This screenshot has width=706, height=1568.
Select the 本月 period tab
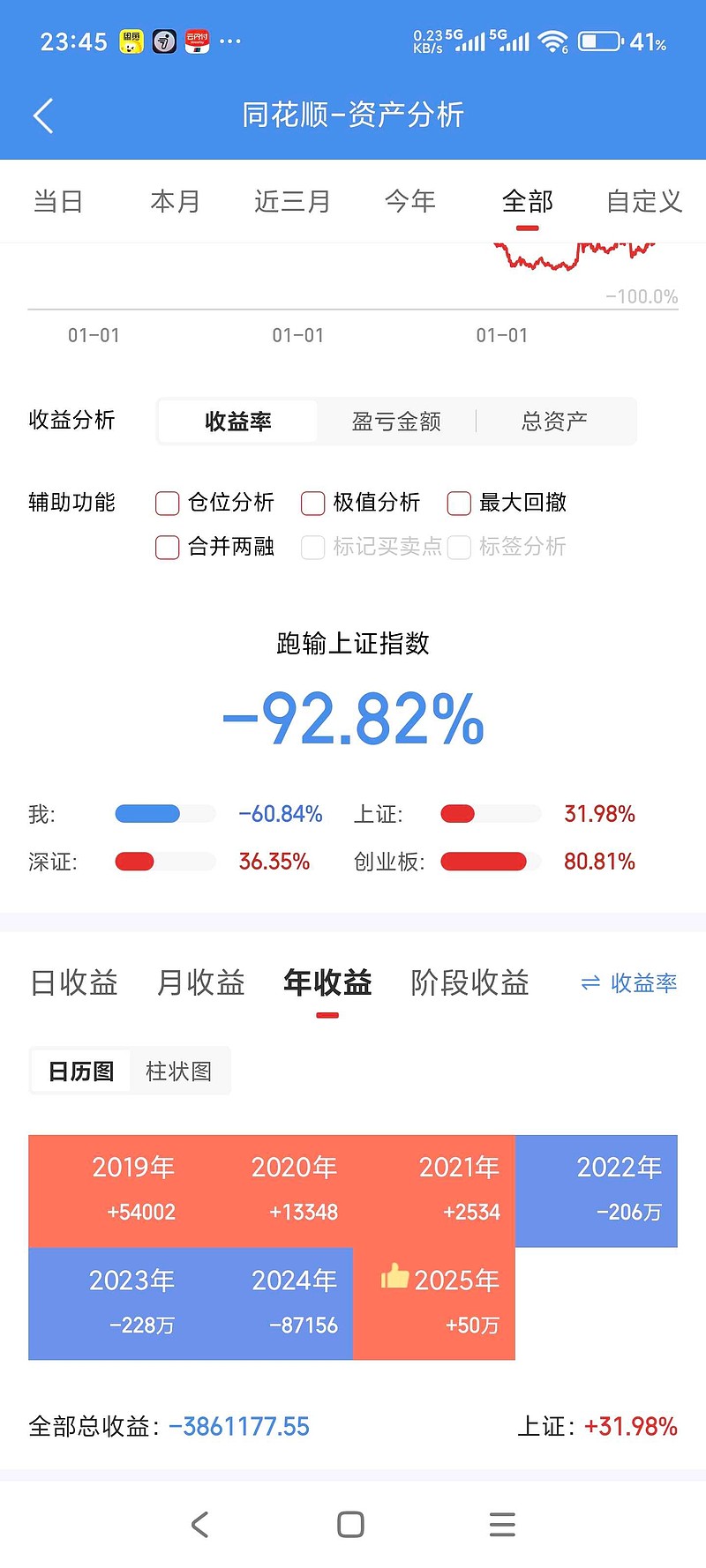(175, 202)
